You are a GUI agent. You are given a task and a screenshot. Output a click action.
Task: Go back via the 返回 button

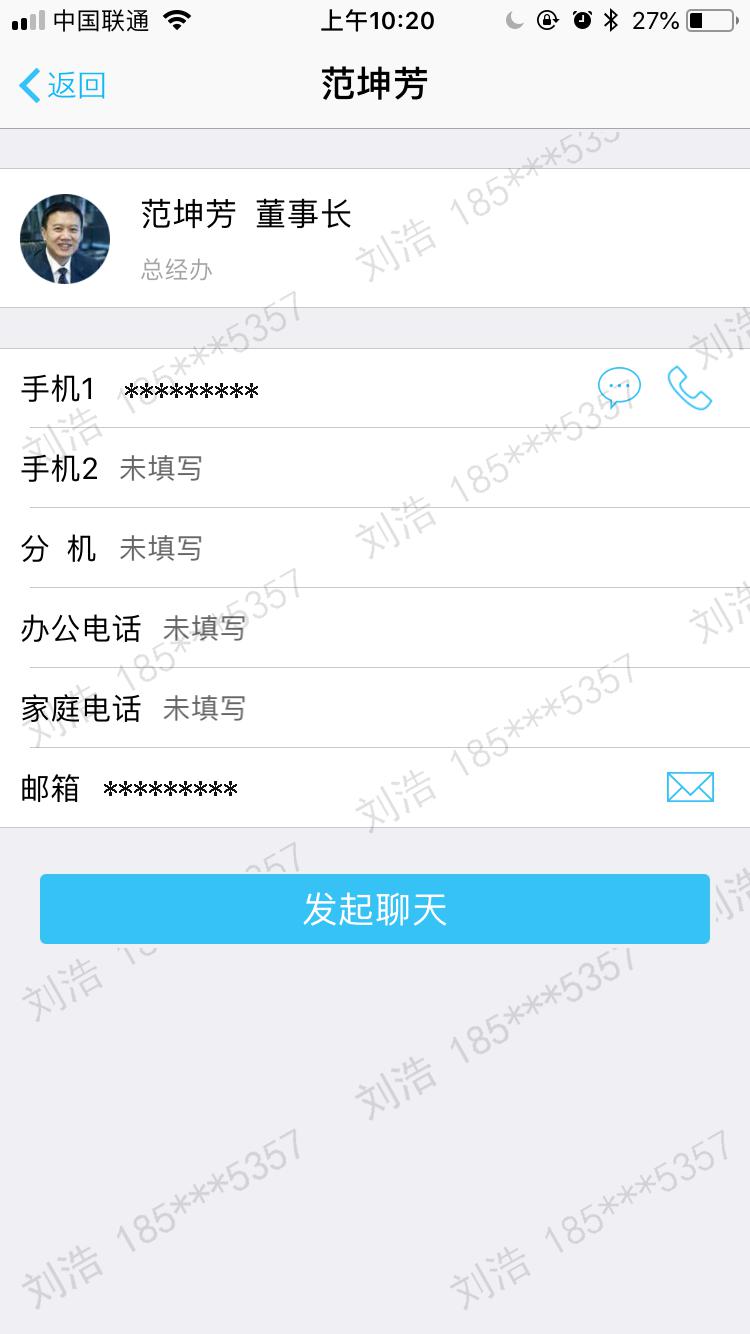(x=62, y=85)
